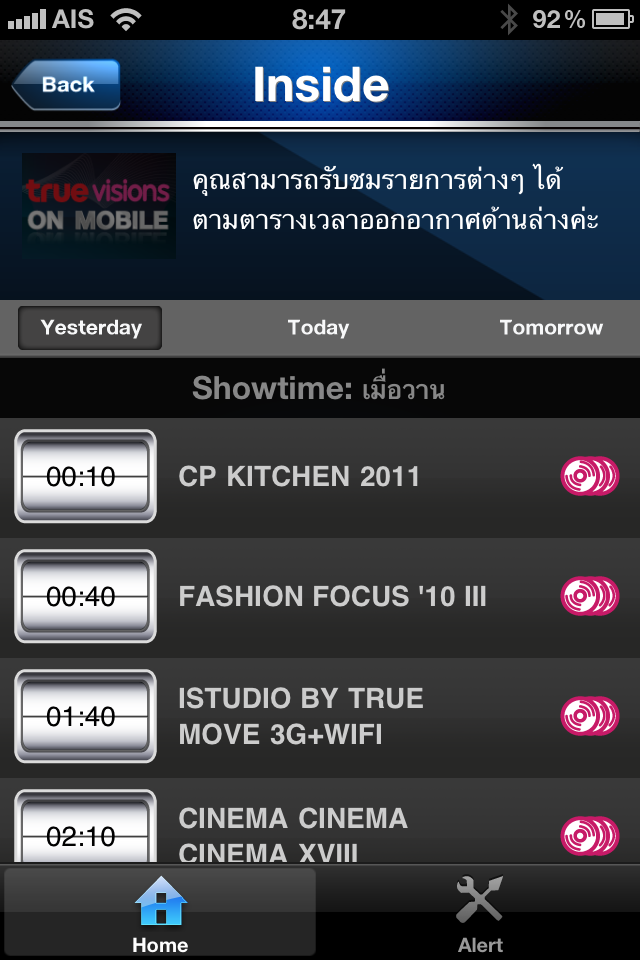The width and height of the screenshot is (640, 960).
Task: Switch to the Alert tab
Action: (x=480, y=912)
